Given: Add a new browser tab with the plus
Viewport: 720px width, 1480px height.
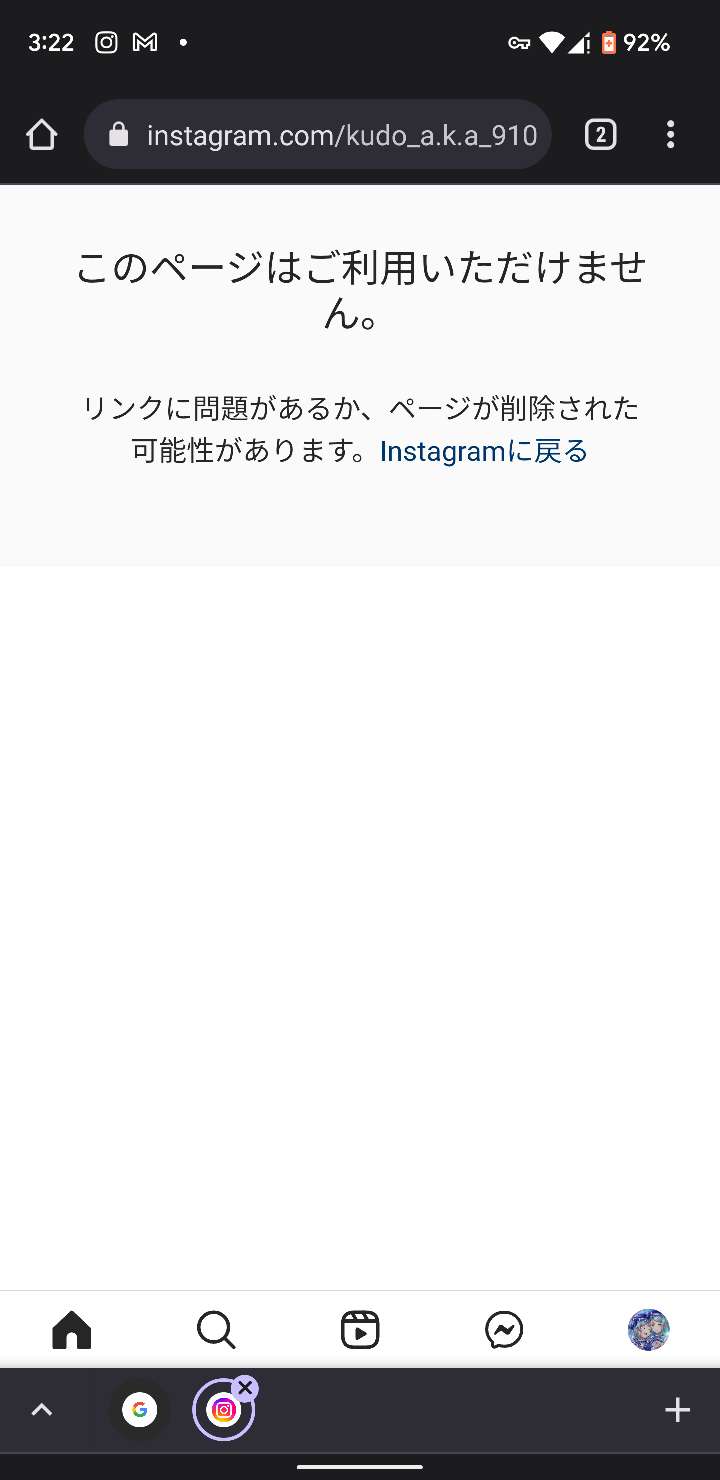Looking at the screenshot, I should coord(678,1410).
